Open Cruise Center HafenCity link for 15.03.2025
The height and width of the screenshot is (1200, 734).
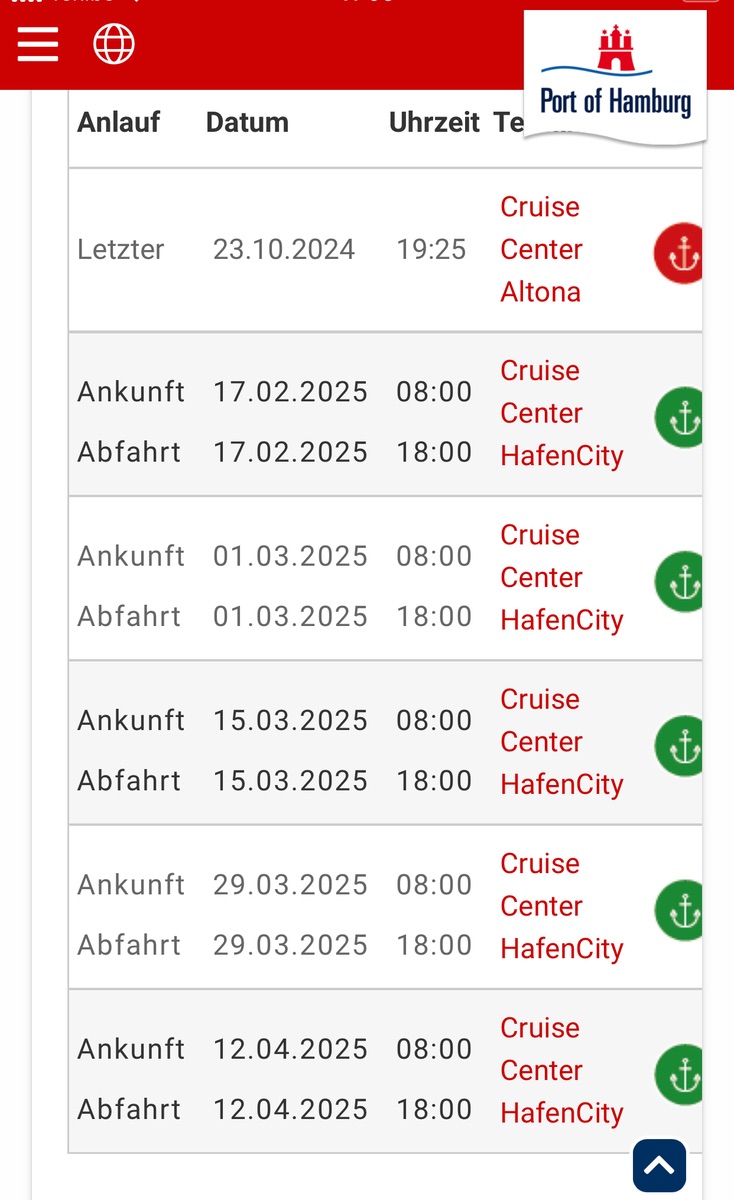(561, 742)
